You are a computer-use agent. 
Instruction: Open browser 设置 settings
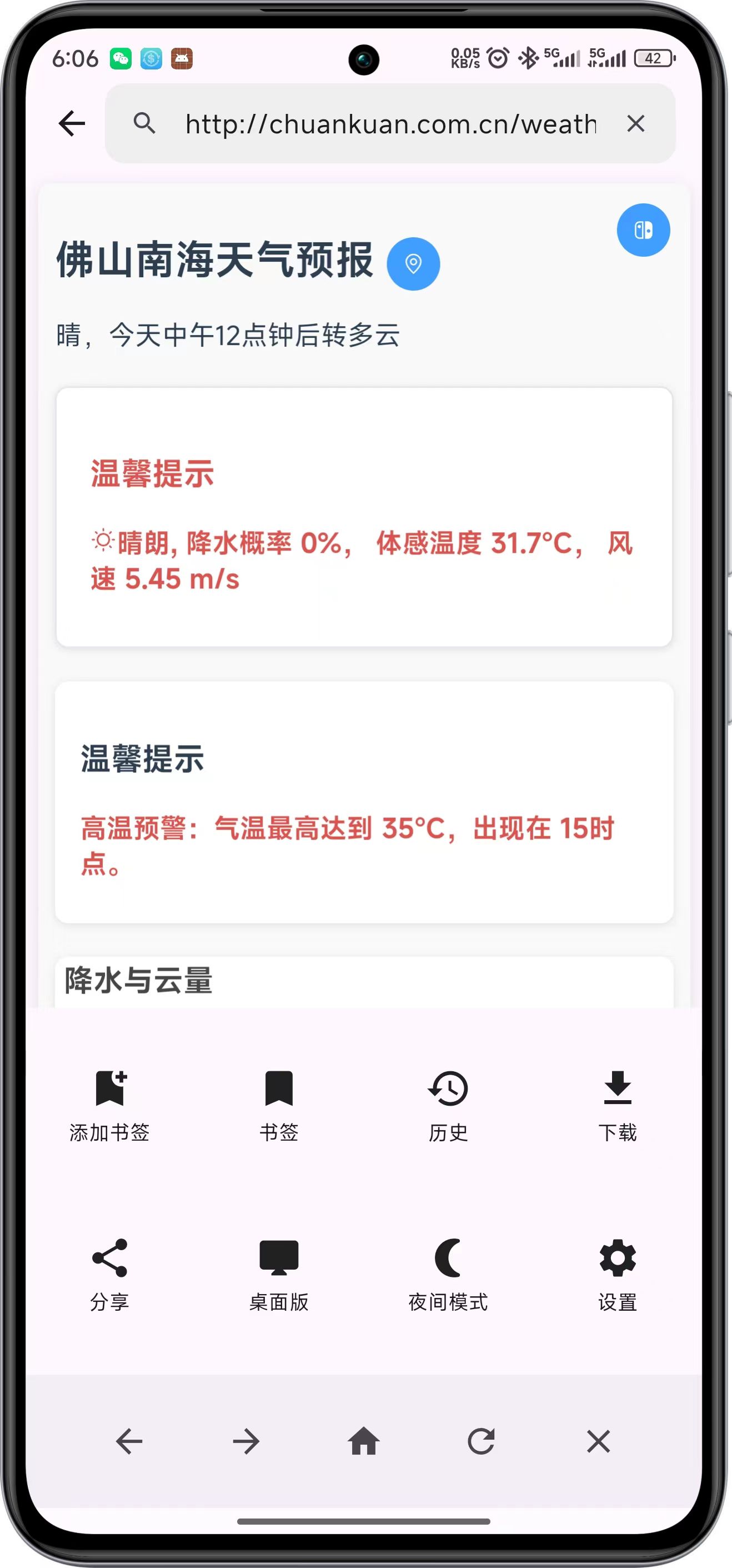(617, 1269)
